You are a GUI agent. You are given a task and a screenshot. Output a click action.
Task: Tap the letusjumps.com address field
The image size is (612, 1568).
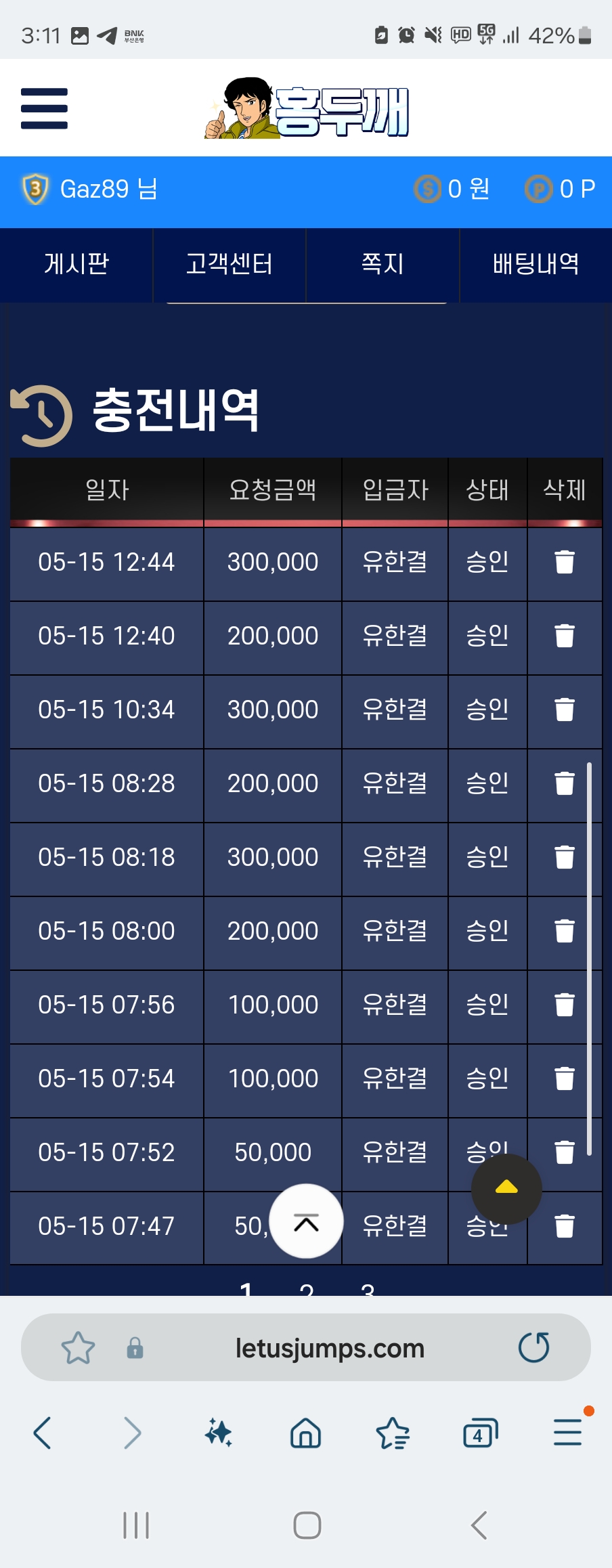[x=329, y=1348]
